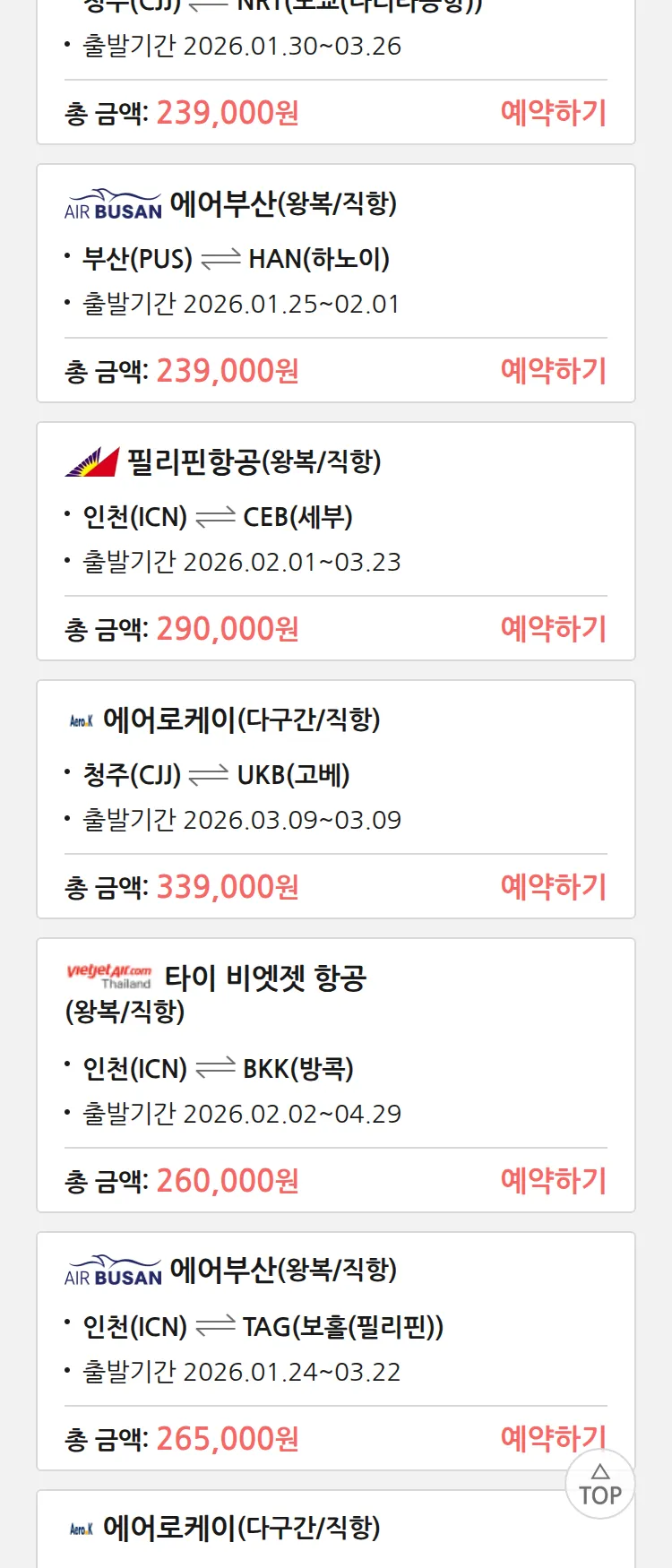Tap 예약하기 for the Air Busan Busan–Hanoi flight
The height and width of the screenshot is (1568, 672).
point(553,370)
